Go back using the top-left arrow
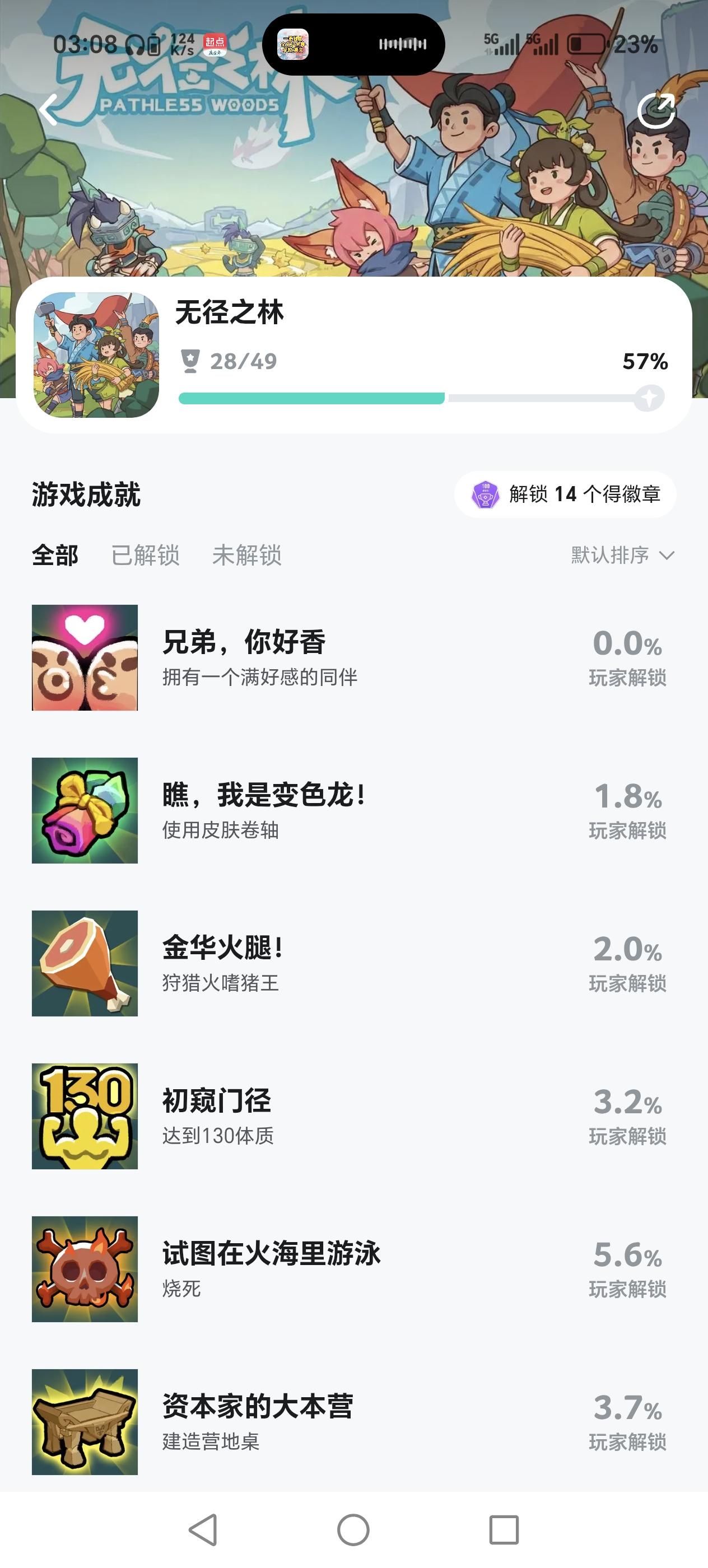 (x=49, y=110)
